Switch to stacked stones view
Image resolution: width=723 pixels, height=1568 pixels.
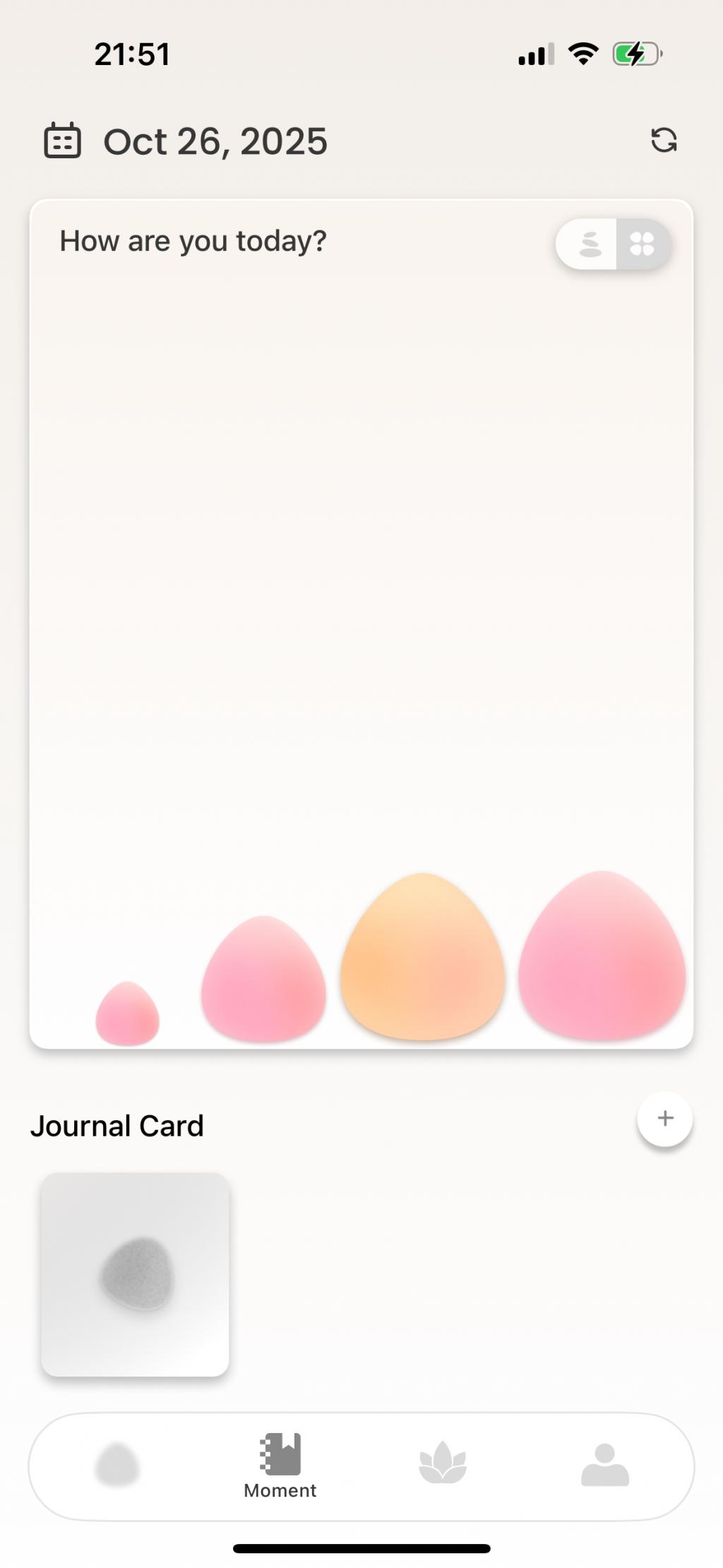tap(588, 244)
